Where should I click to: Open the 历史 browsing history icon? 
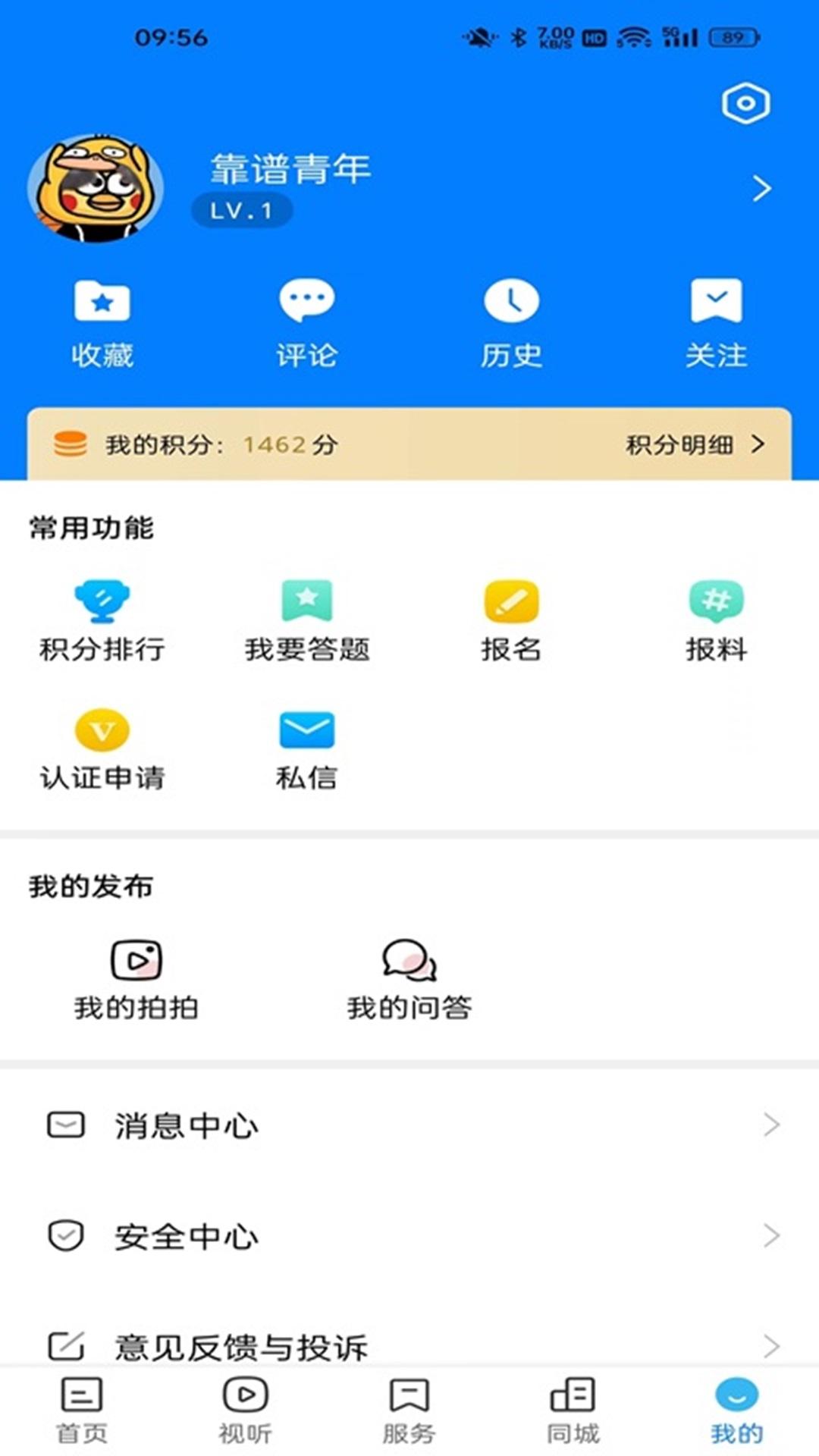tap(512, 318)
